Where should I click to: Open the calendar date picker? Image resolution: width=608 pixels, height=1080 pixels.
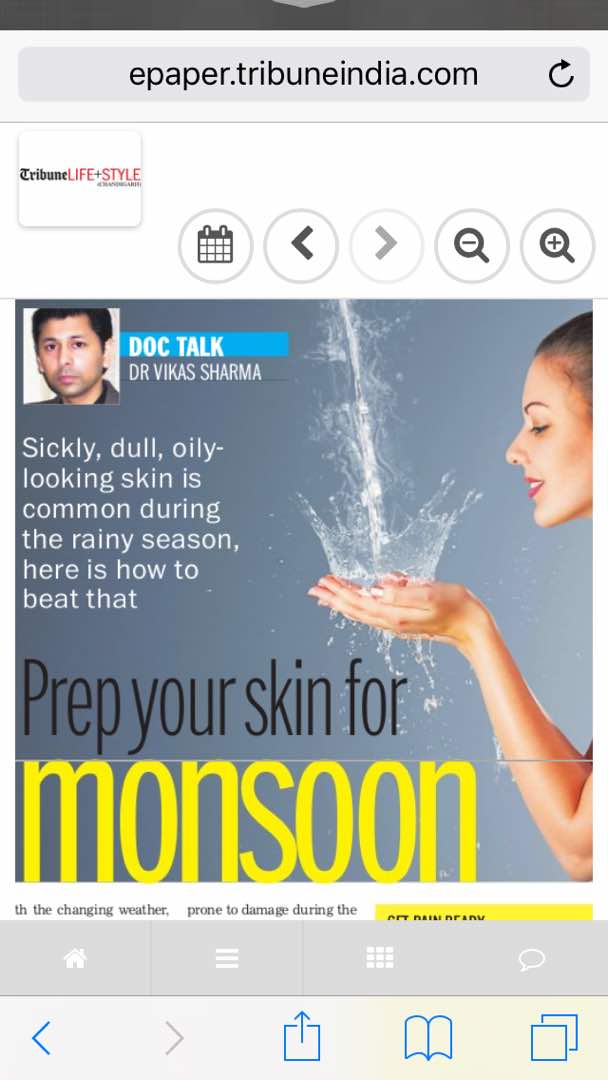(x=216, y=245)
